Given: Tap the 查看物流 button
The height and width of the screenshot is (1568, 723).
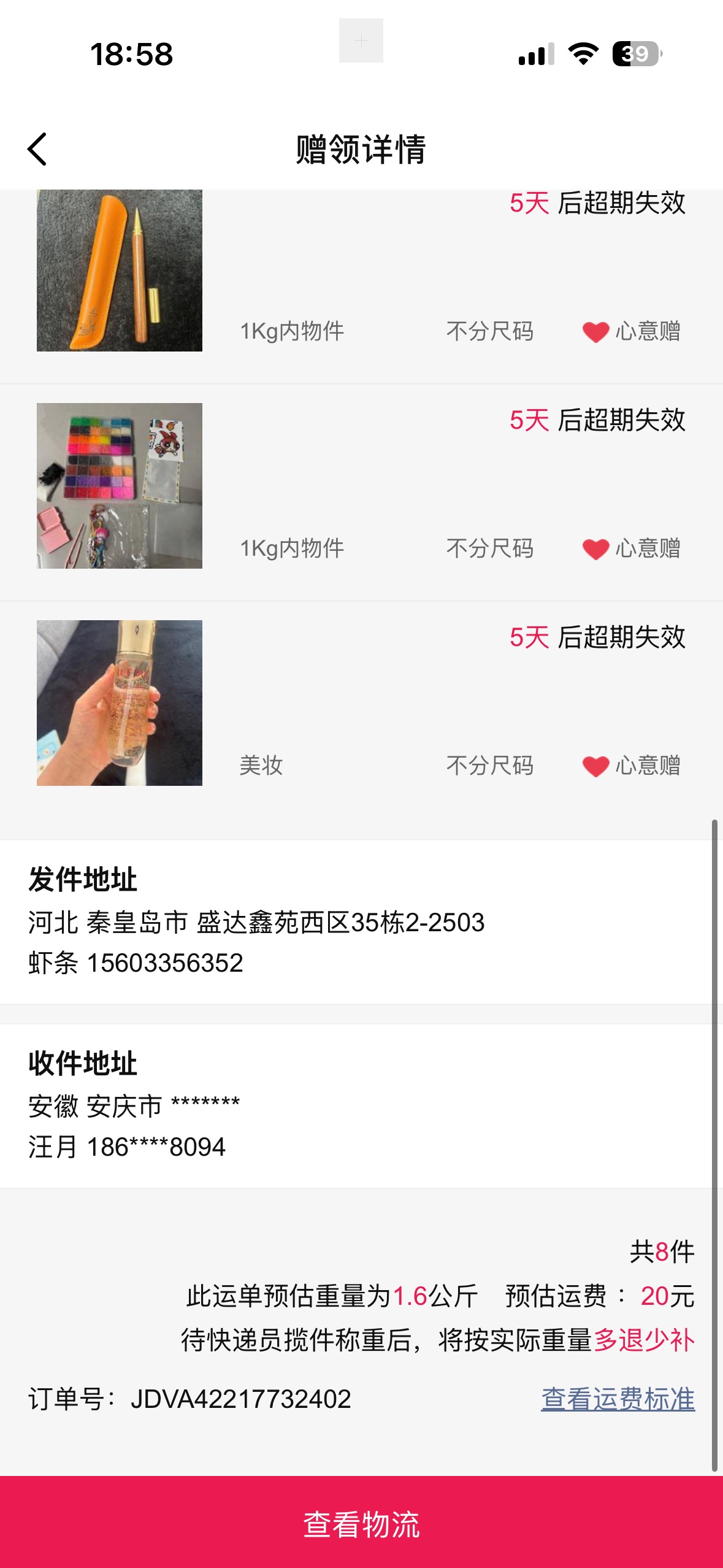Looking at the screenshot, I should [x=361, y=1524].
